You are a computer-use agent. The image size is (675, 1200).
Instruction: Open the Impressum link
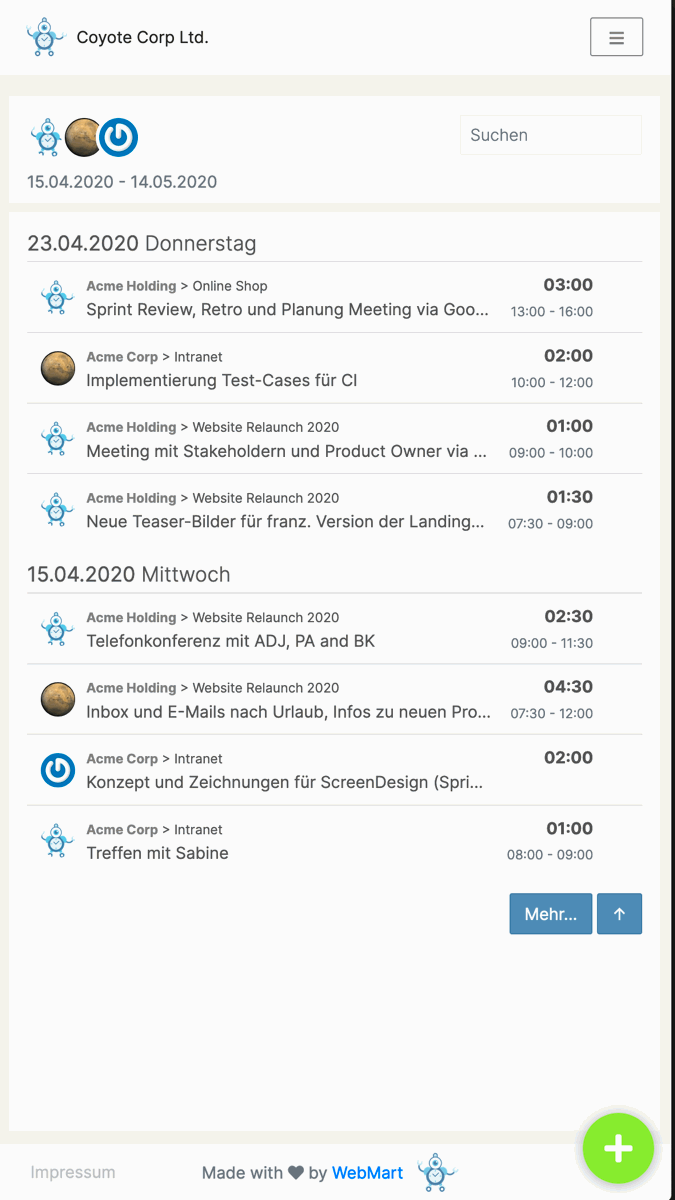(73, 1172)
